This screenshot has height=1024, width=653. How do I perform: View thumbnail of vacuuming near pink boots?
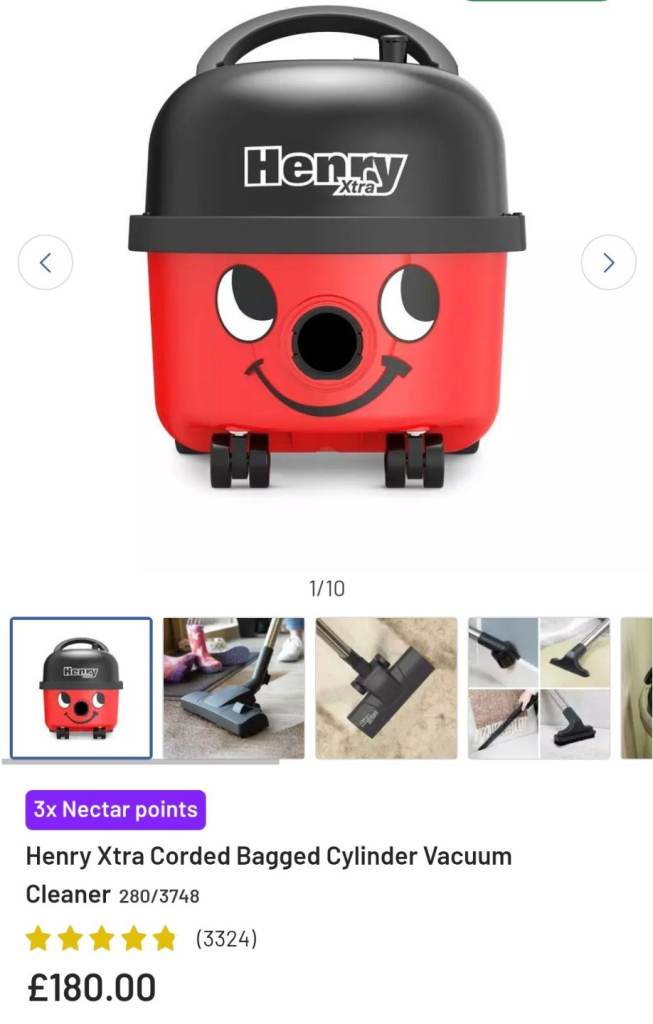pos(233,688)
